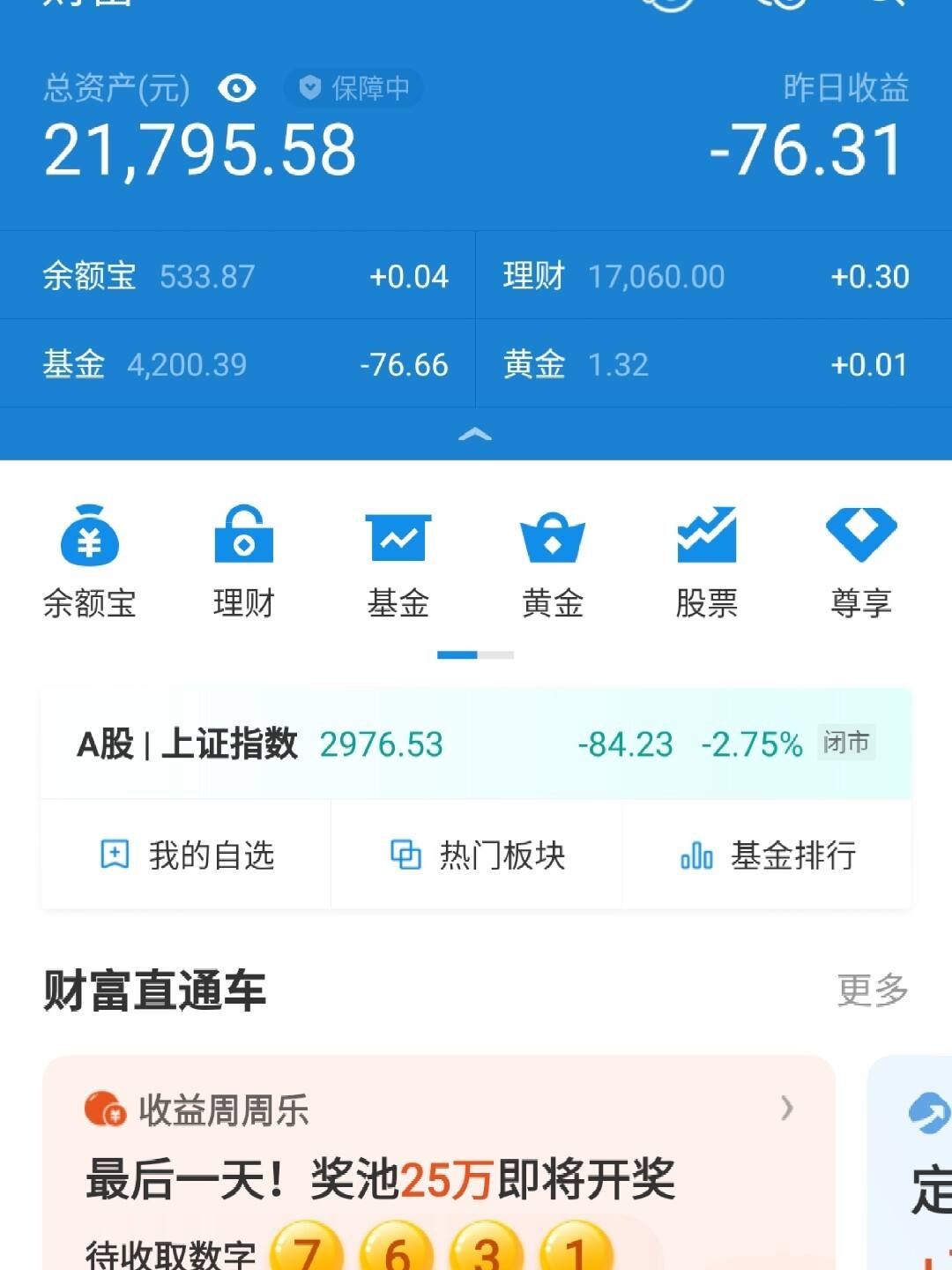Open 我的自选 watchlist icon
Viewport: 952px width, 1270px height.
(x=115, y=855)
